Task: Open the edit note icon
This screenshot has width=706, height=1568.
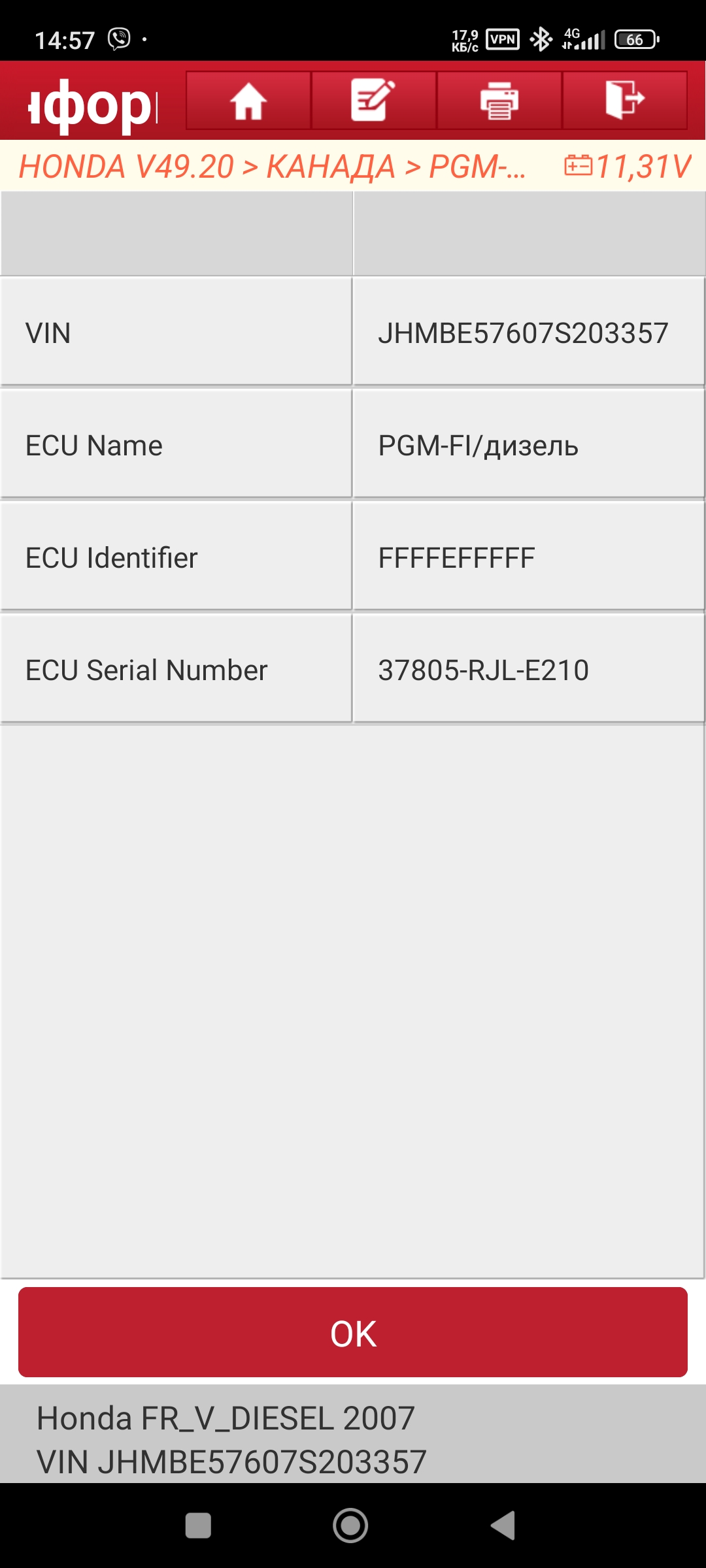Action: click(373, 101)
